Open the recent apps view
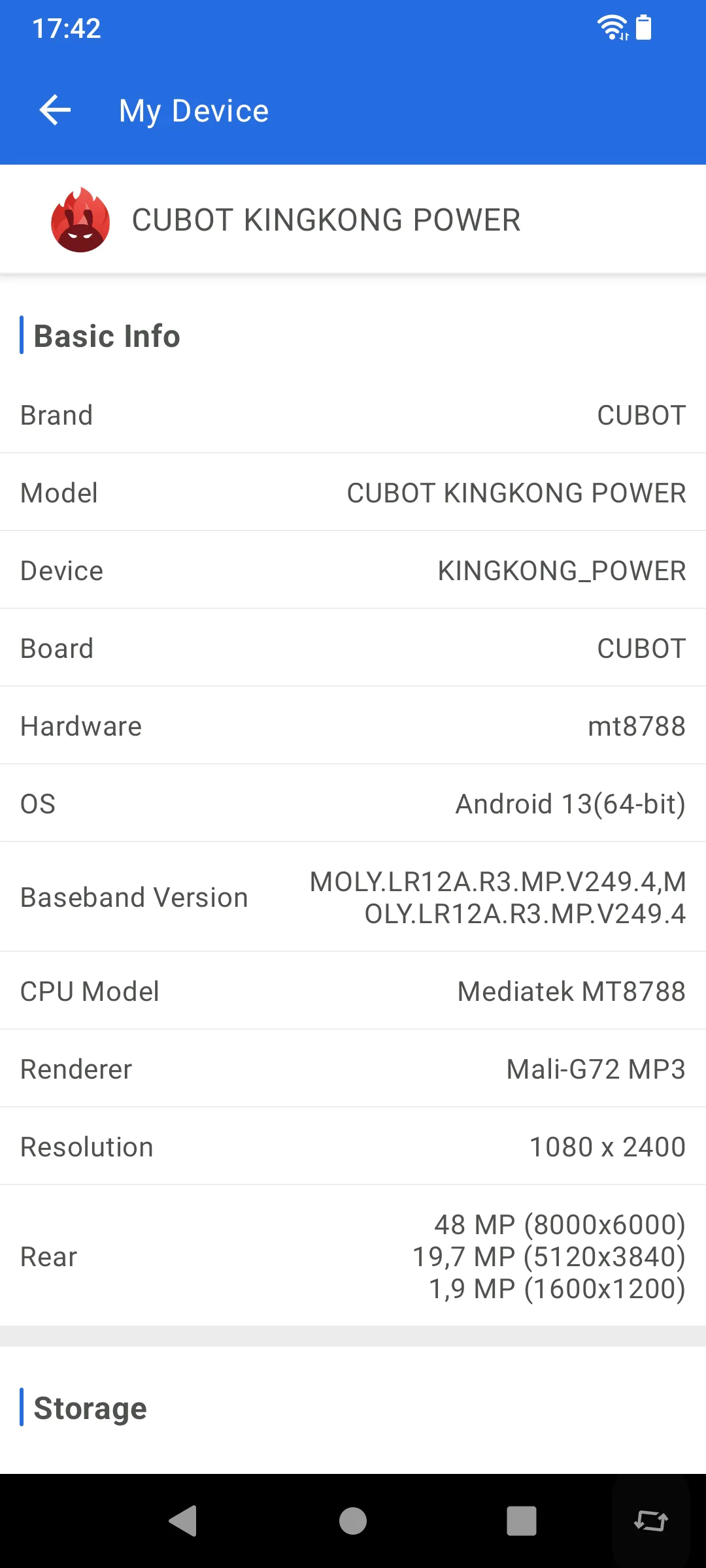706x1568 pixels. [522, 1521]
